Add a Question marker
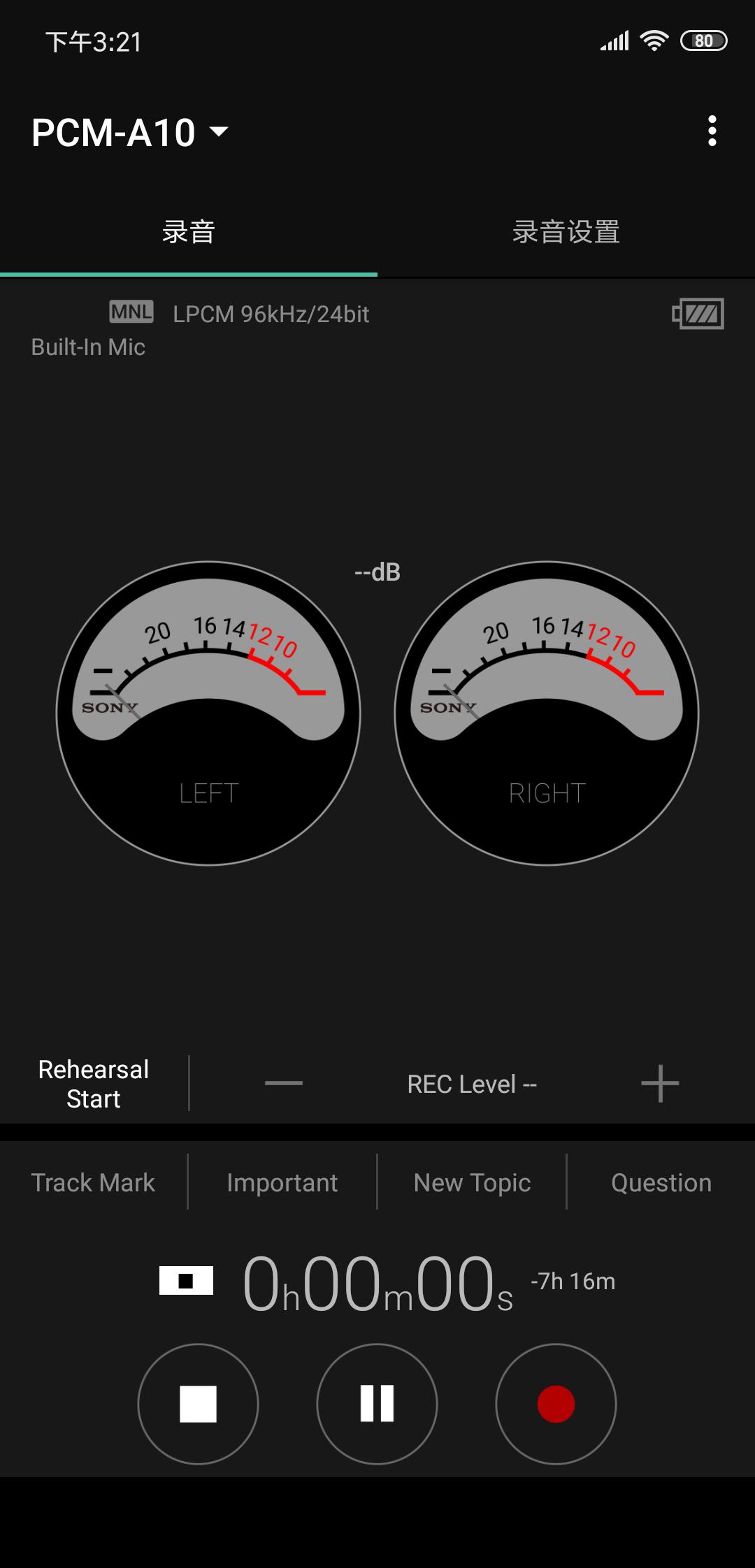The height and width of the screenshot is (1568, 755). click(x=661, y=1183)
